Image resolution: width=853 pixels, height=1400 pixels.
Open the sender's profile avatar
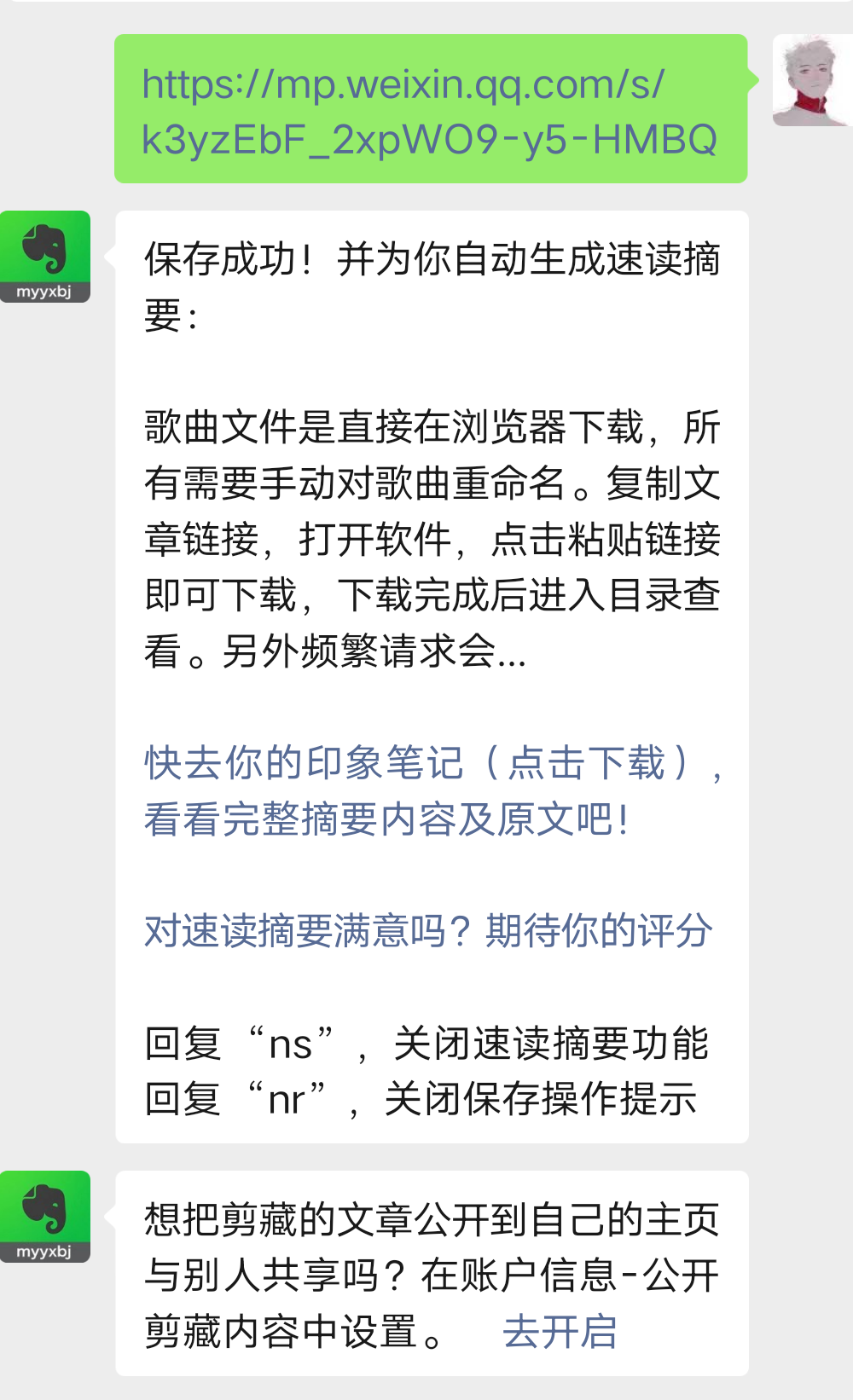(811, 80)
